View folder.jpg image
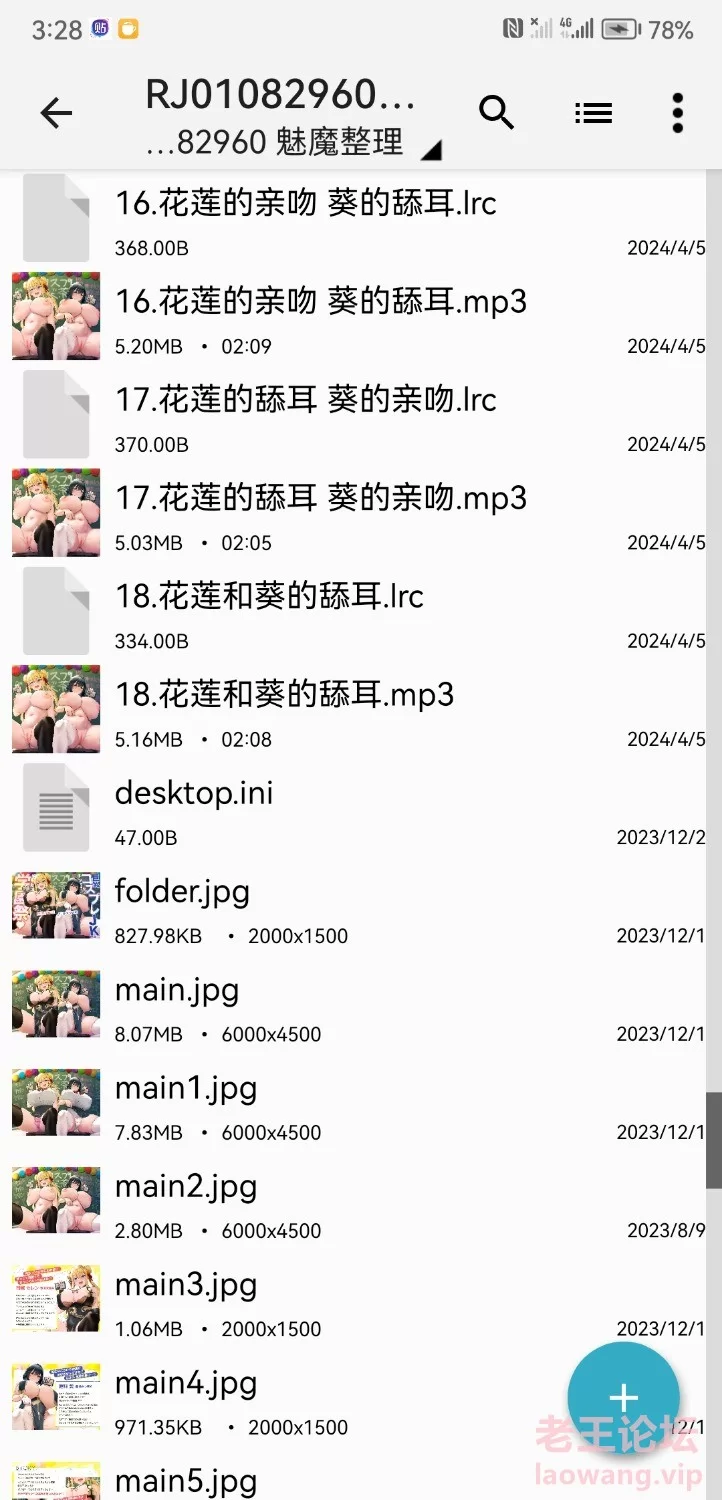Image resolution: width=722 pixels, height=1500 pixels. coord(361,908)
